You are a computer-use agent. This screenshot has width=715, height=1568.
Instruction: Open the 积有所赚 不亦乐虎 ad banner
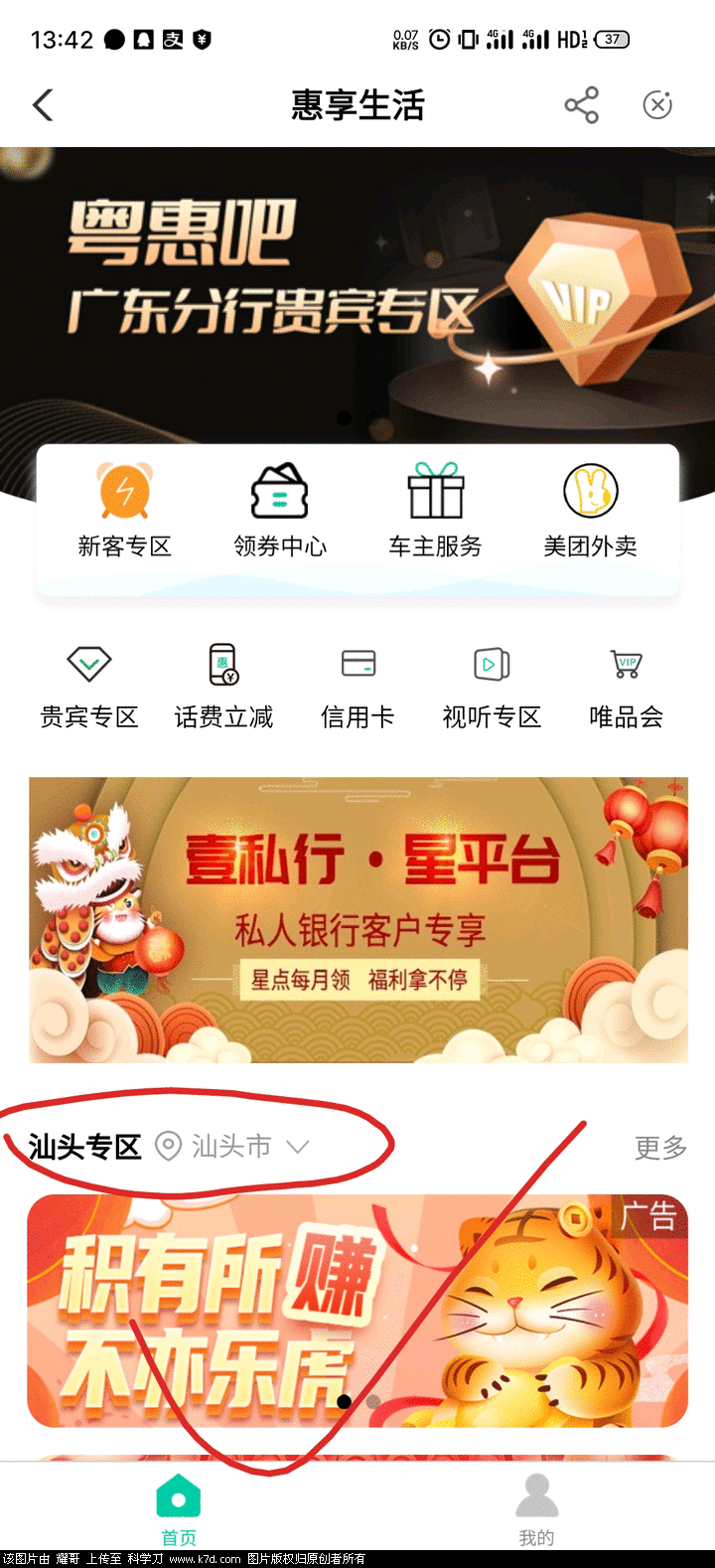(357, 1312)
